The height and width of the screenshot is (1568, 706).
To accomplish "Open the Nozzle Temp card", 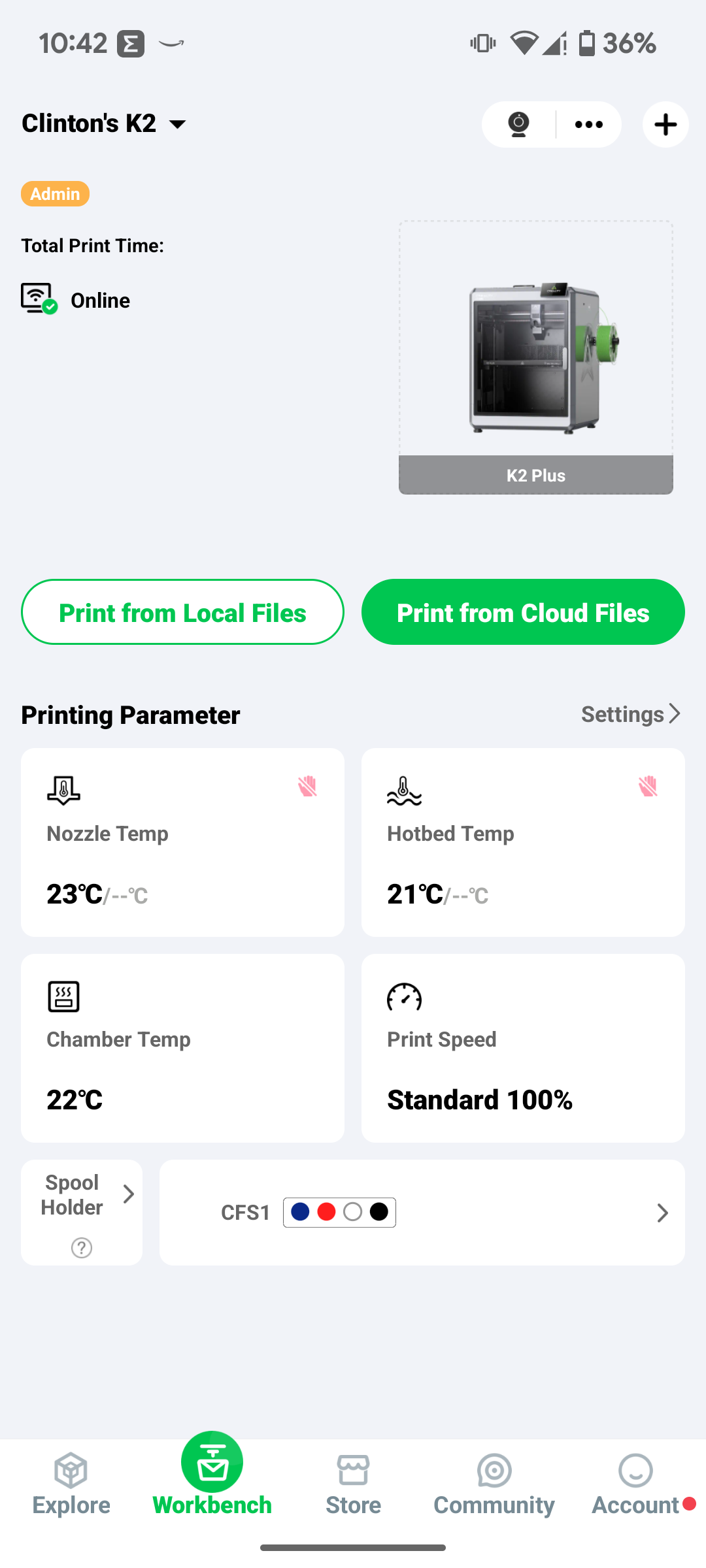I will pyautogui.click(x=182, y=842).
